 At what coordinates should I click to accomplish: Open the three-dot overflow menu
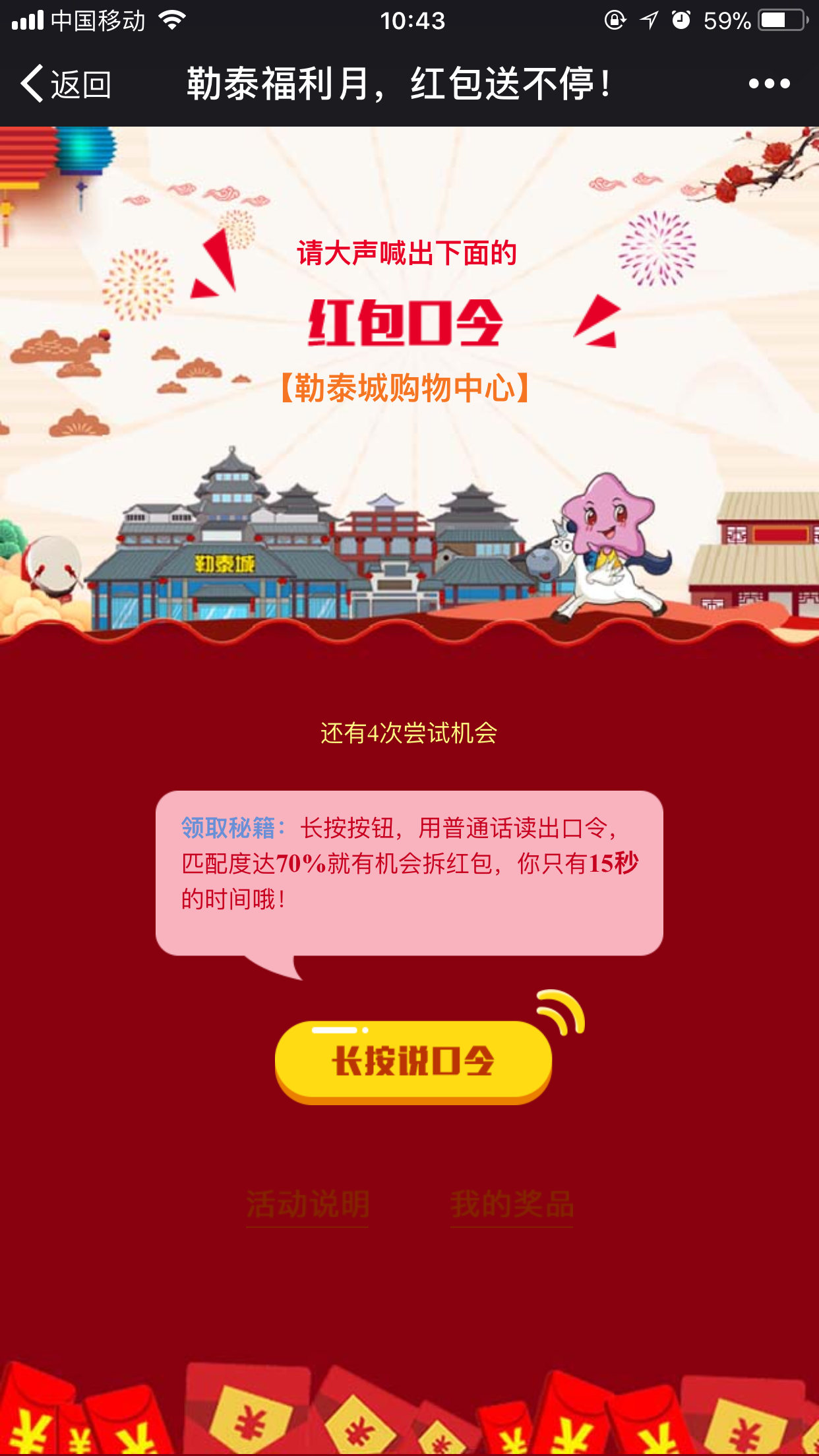(x=769, y=84)
